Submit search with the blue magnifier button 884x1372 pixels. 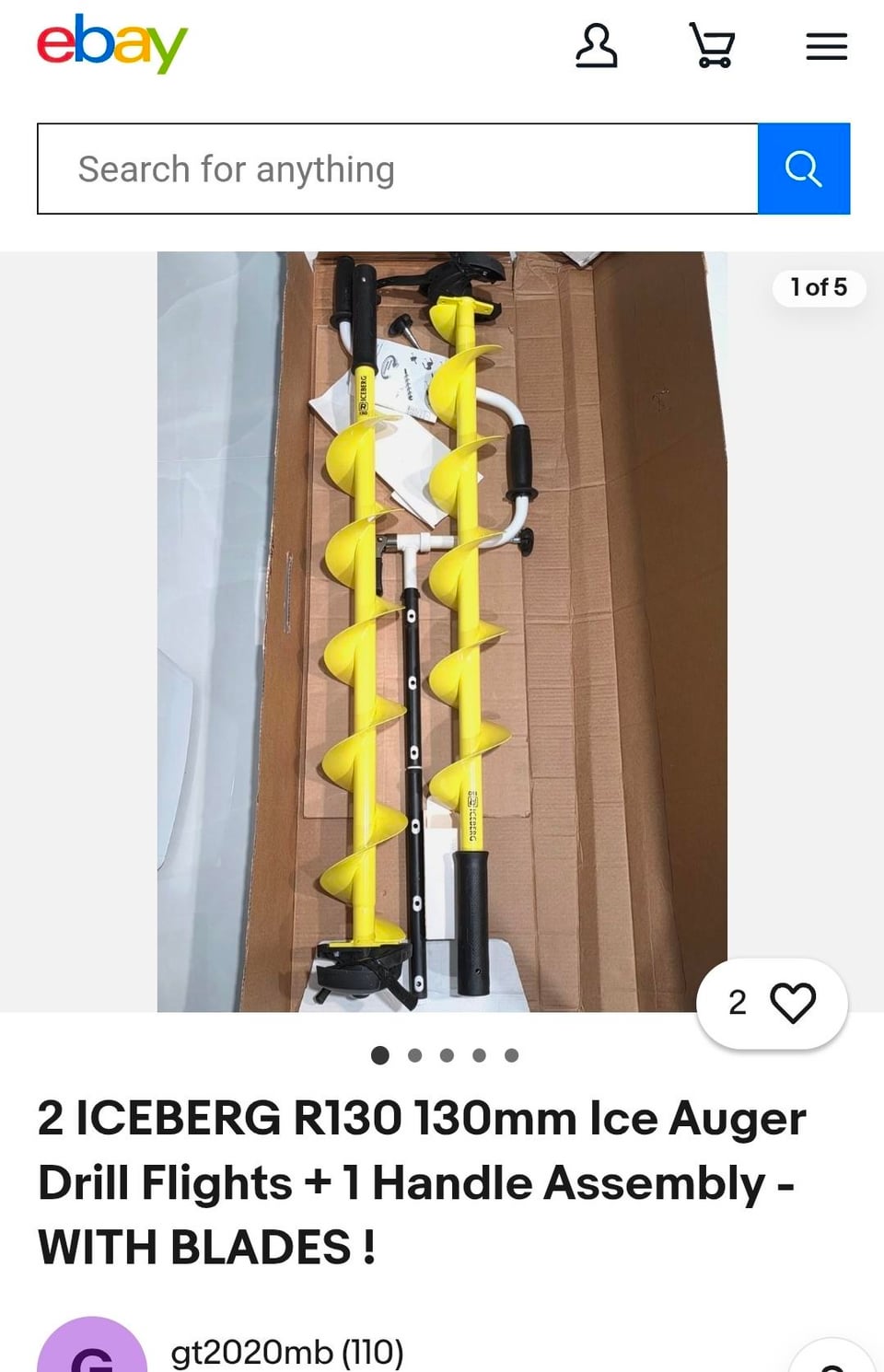(803, 169)
